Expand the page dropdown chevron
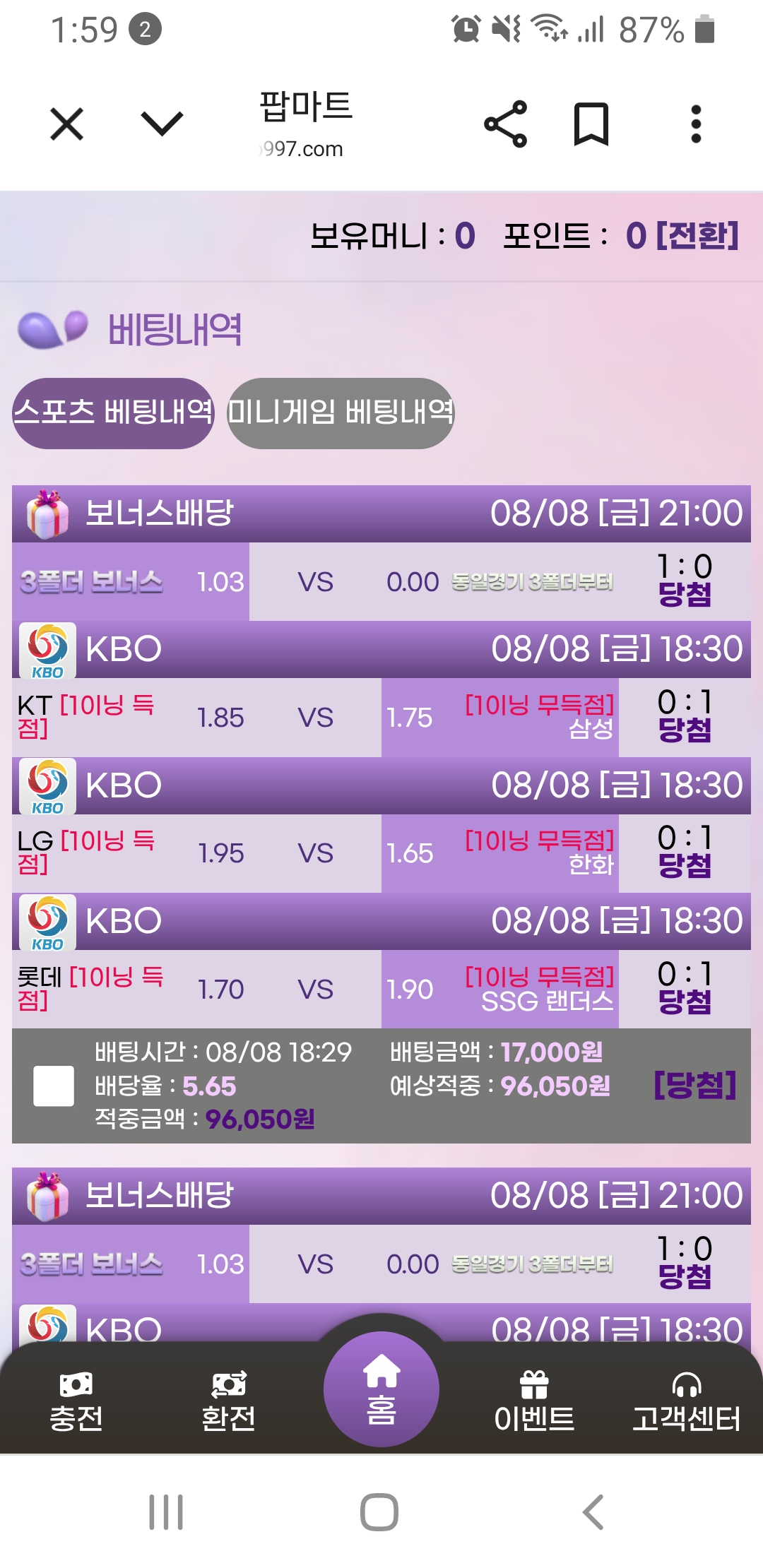Image resolution: width=763 pixels, height=1568 pixels. (x=162, y=124)
